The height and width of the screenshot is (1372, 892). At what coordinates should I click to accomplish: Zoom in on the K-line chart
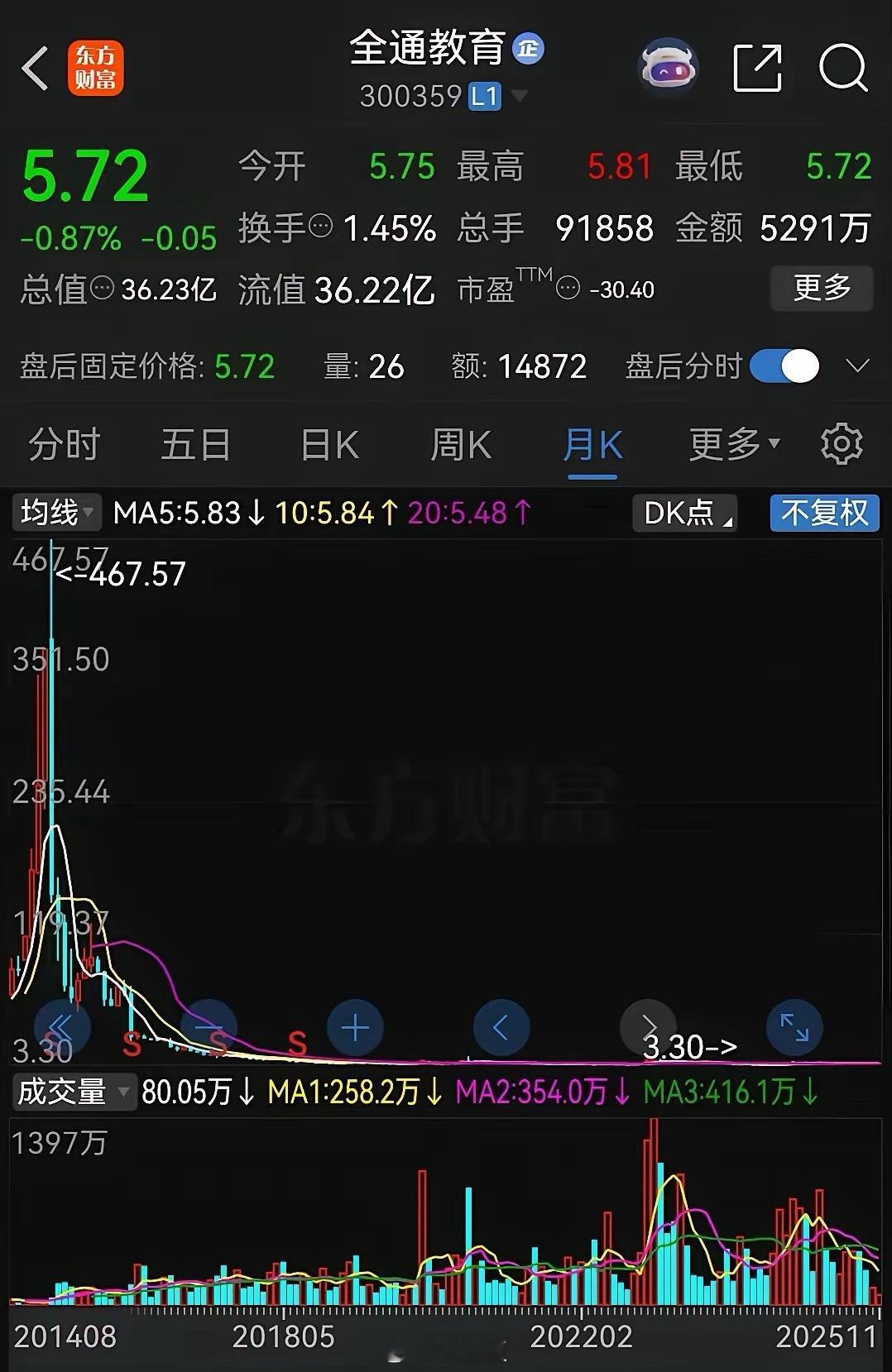355,1026
